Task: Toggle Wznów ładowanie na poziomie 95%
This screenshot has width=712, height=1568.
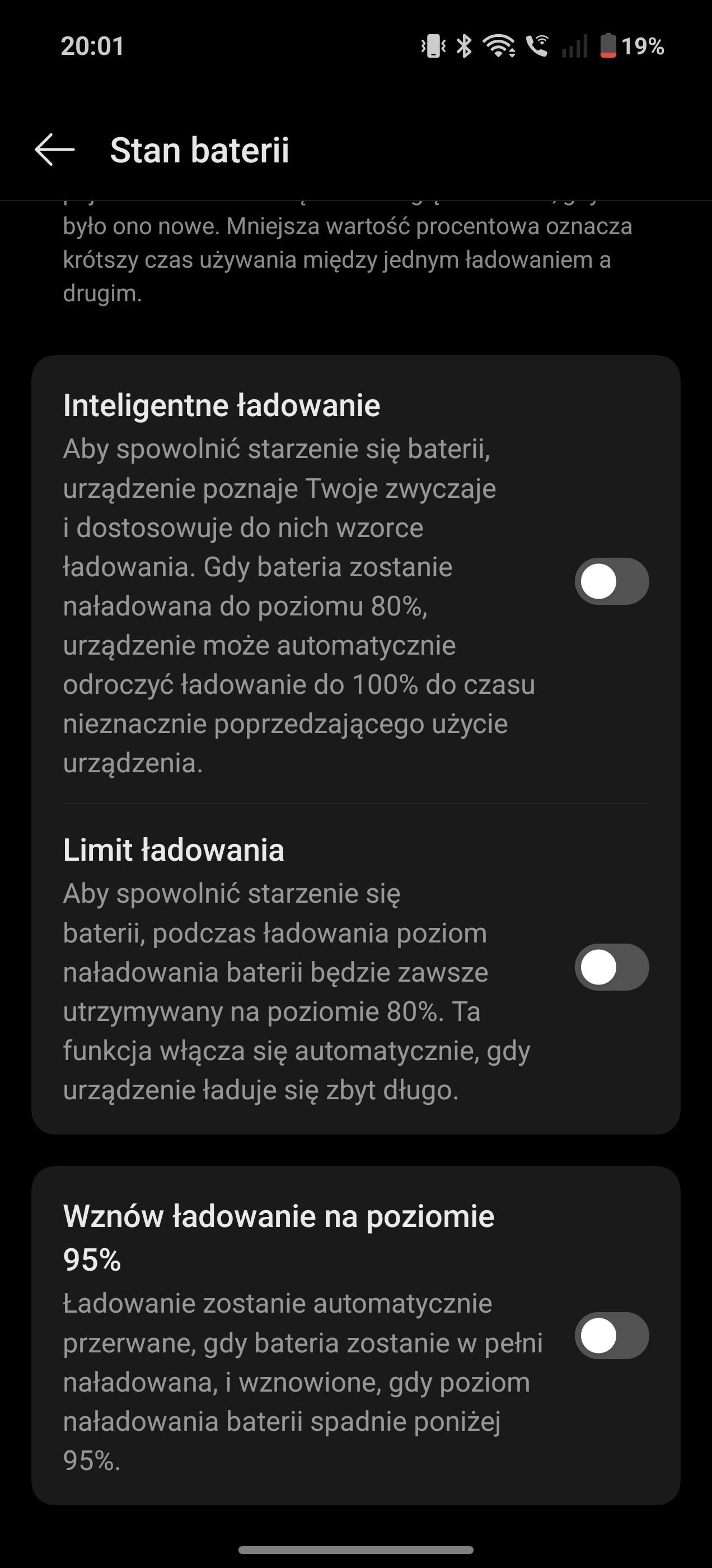Action: (612, 1336)
